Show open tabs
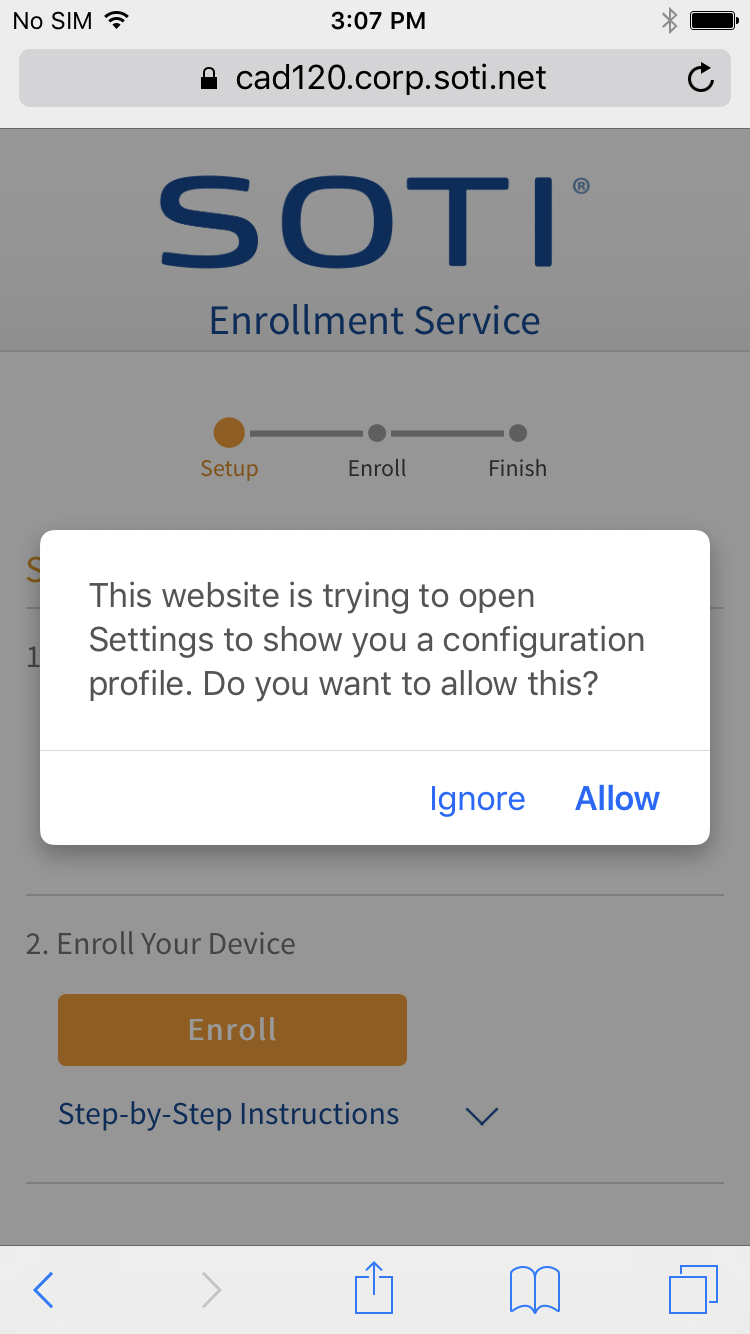The height and width of the screenshot is (1334, 750). (x=693, y=1289)
